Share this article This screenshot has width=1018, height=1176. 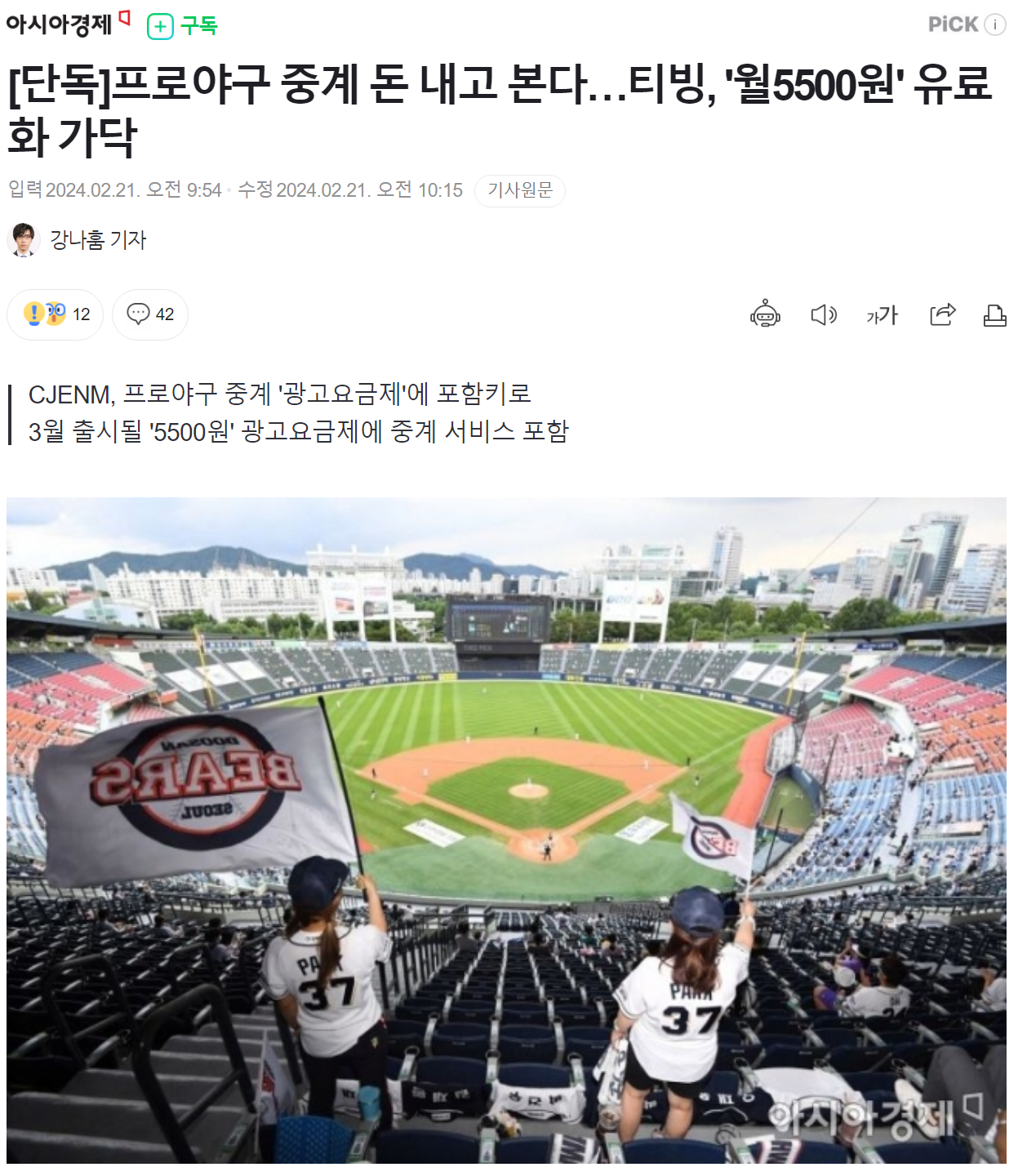pyautogui.click(x=942, y=314)
